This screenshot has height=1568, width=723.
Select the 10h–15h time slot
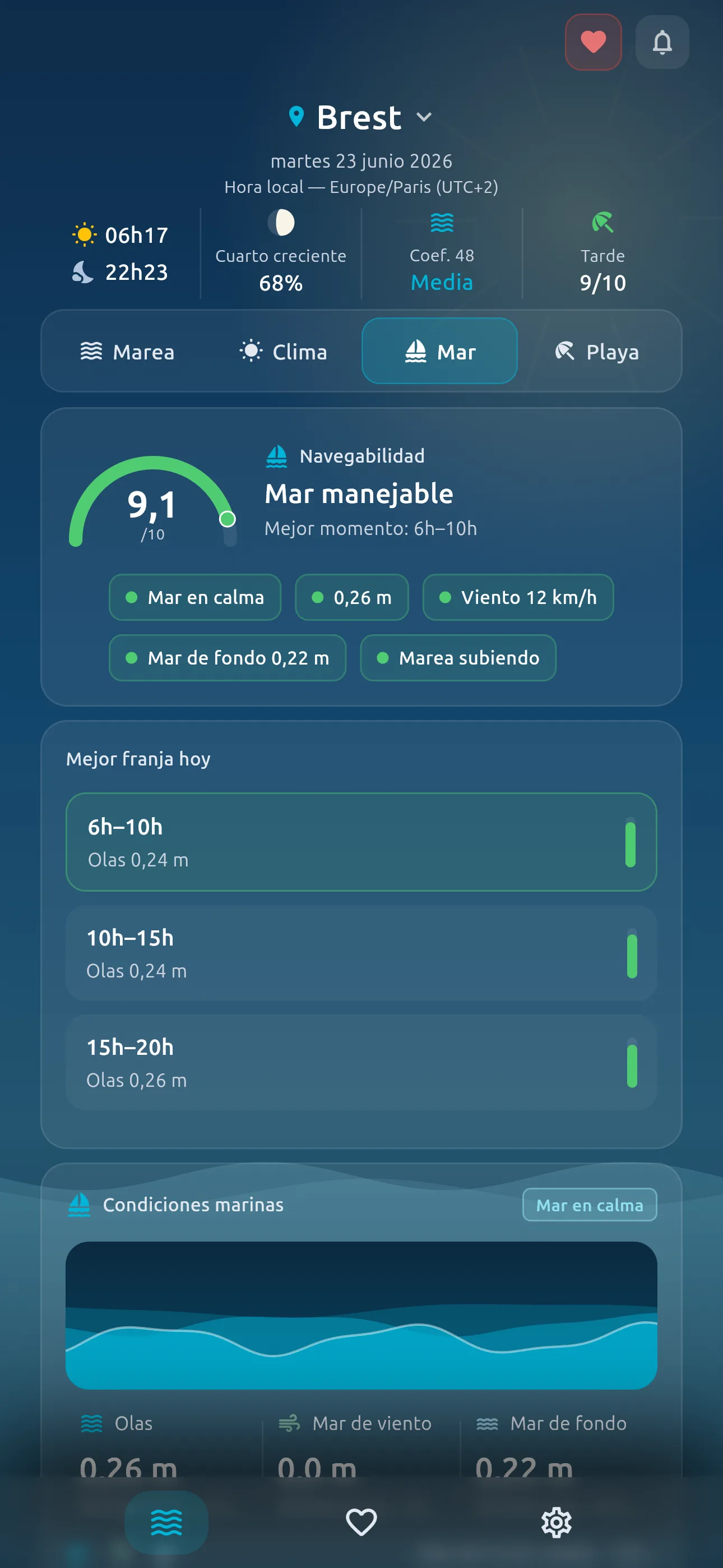click(x=361, y=953)
